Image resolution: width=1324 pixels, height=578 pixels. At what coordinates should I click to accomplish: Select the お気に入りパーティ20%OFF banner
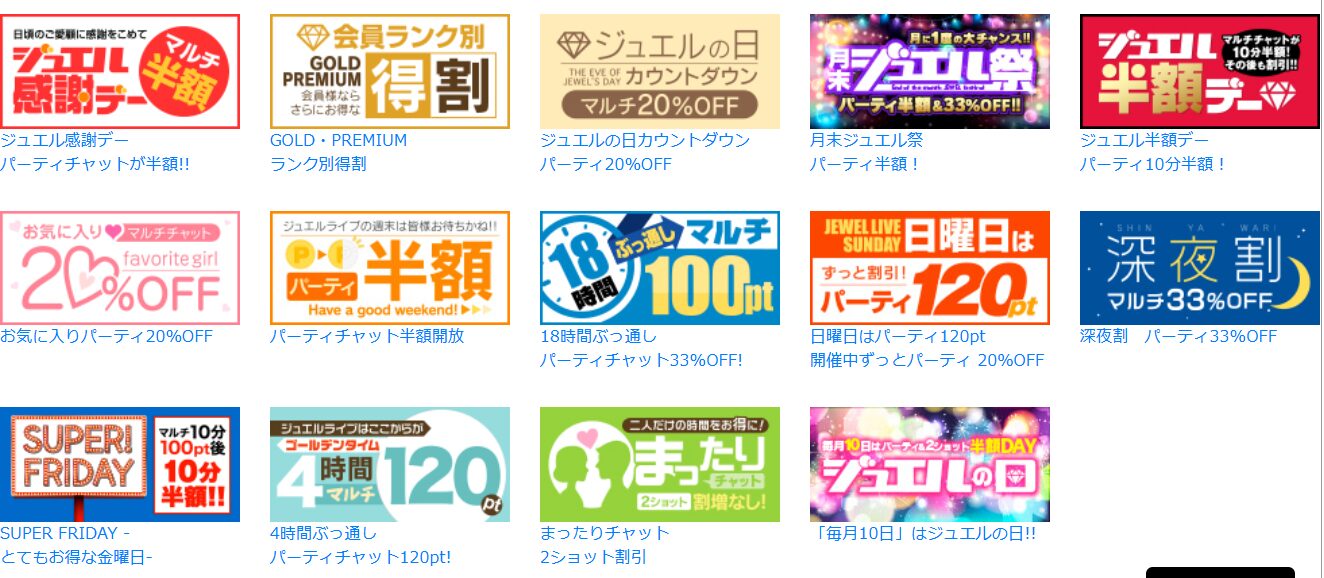pyautogui.click(x=120, y=268)
